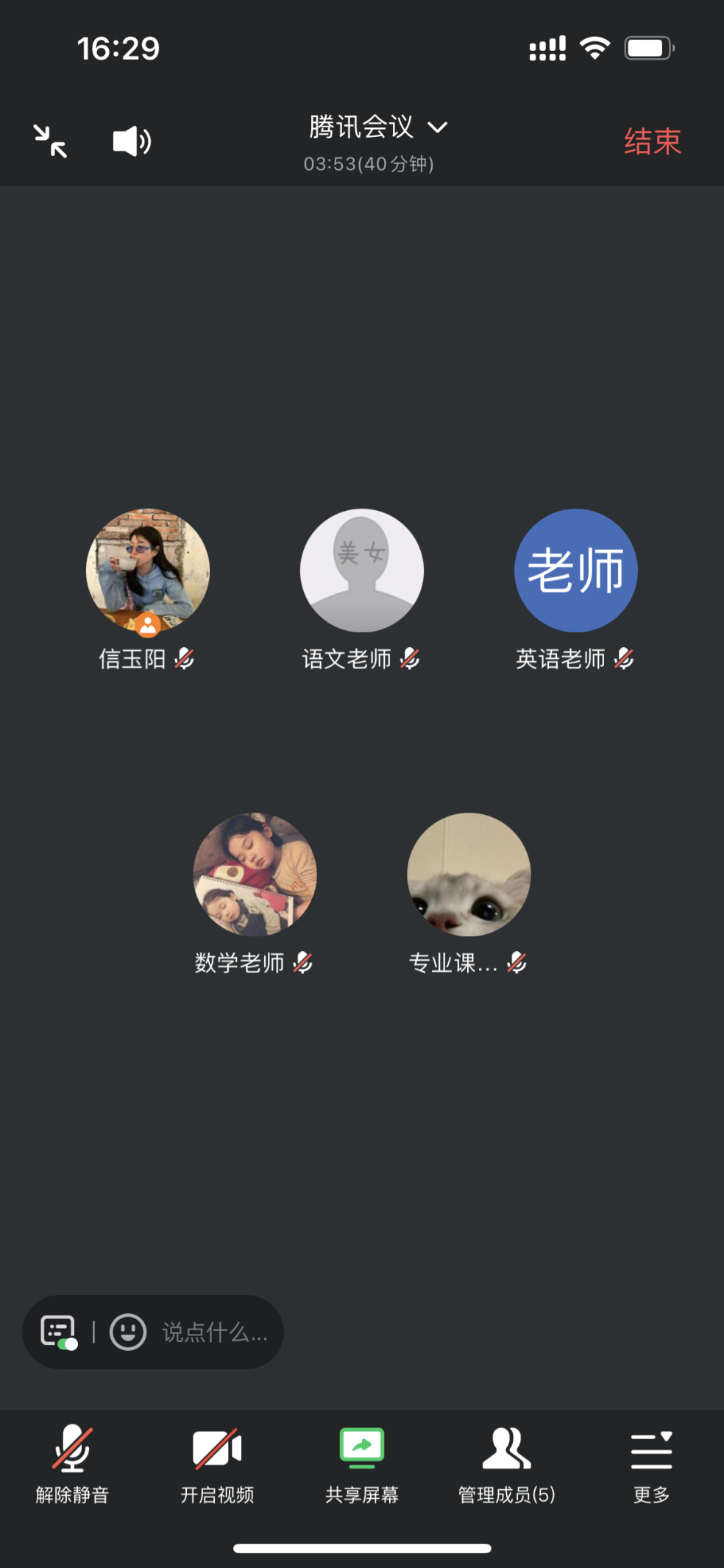This screenshot has width=724, height=1568.
Task: Tap the 说点什么 chat input
Action: click(214, 1332)
